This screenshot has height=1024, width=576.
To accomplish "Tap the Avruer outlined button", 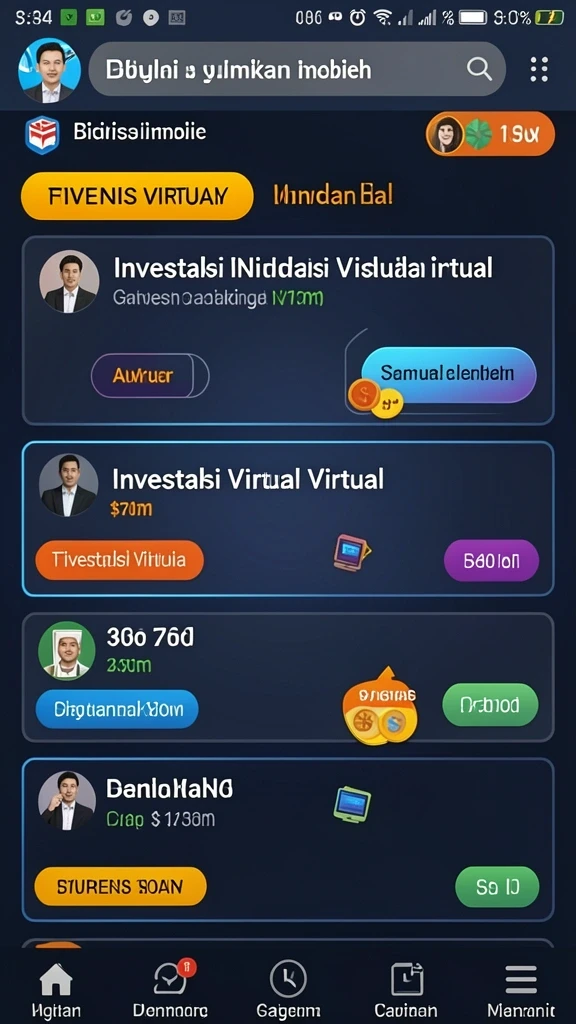I will point(150,376).
